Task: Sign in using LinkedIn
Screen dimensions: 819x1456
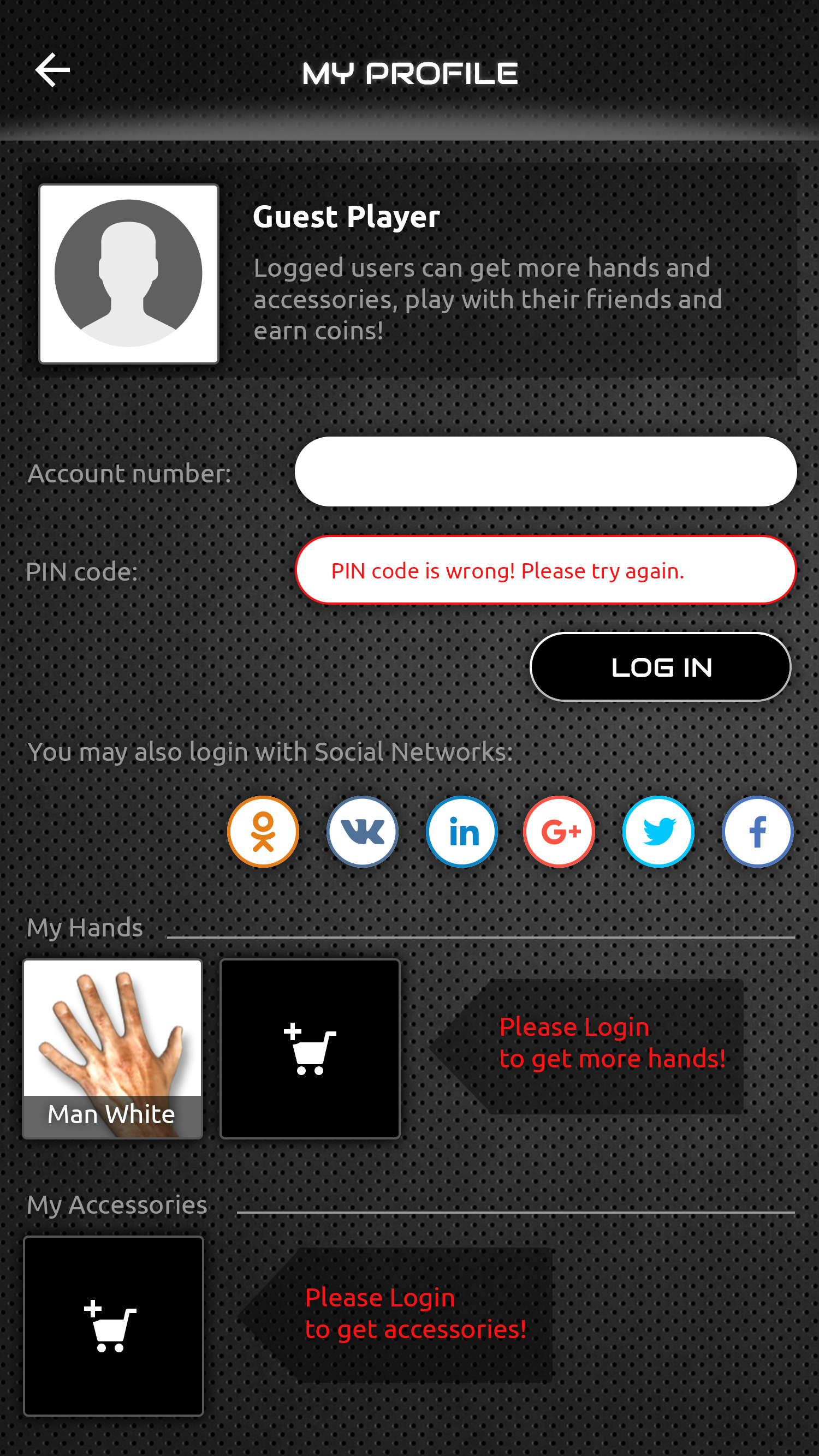Action: click(461, 832)
